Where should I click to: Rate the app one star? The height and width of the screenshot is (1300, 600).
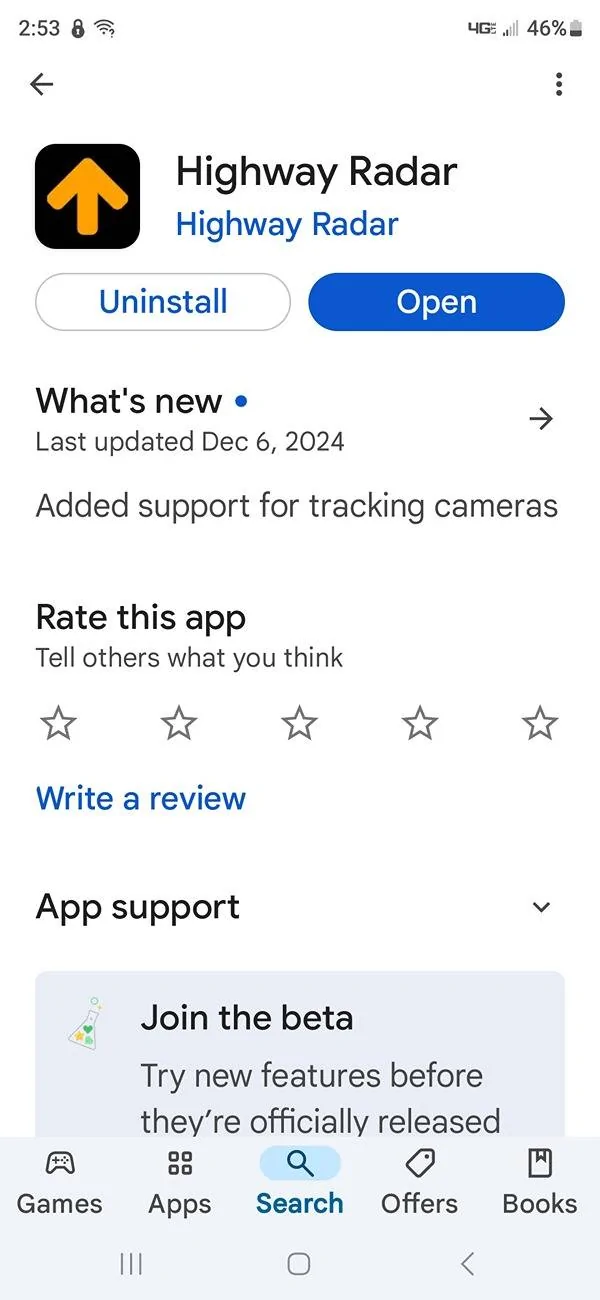click(58, 722)
